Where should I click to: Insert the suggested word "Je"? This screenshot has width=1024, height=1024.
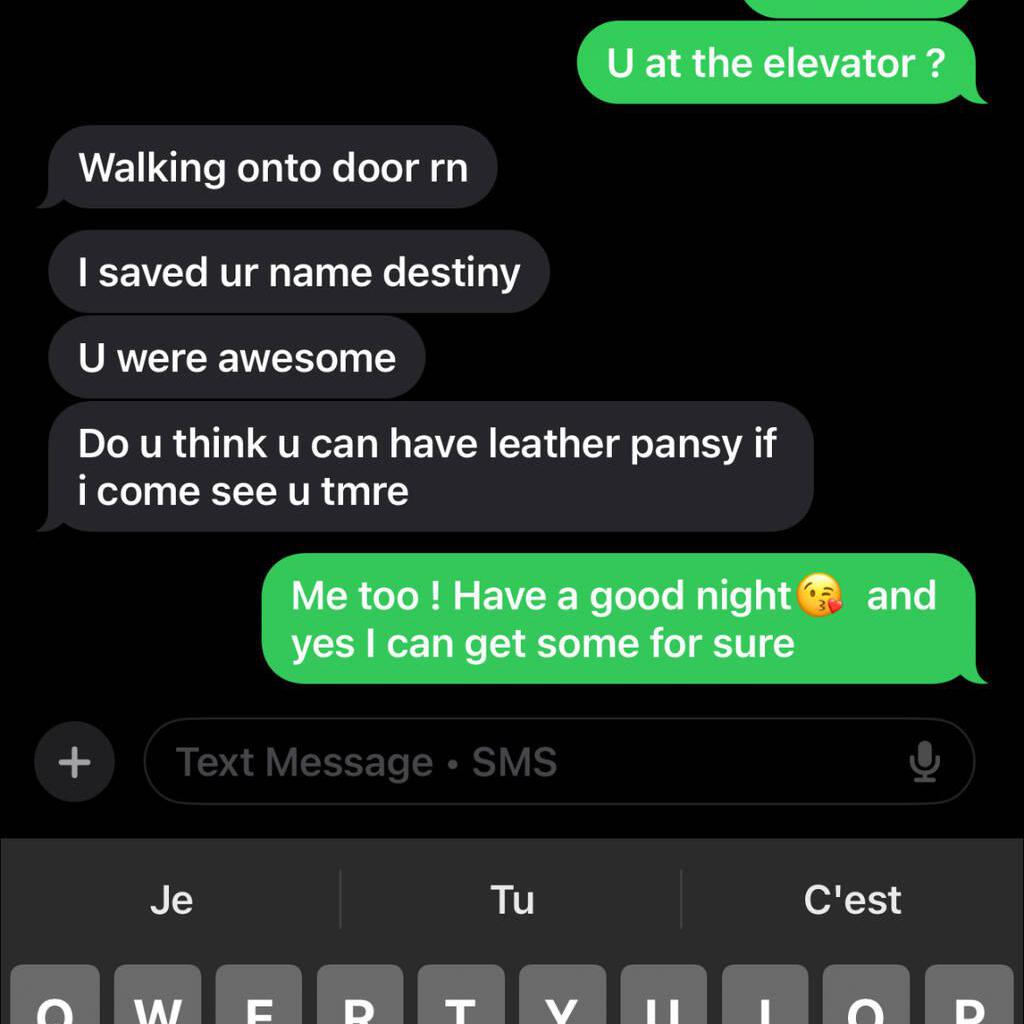click(171, 900)
